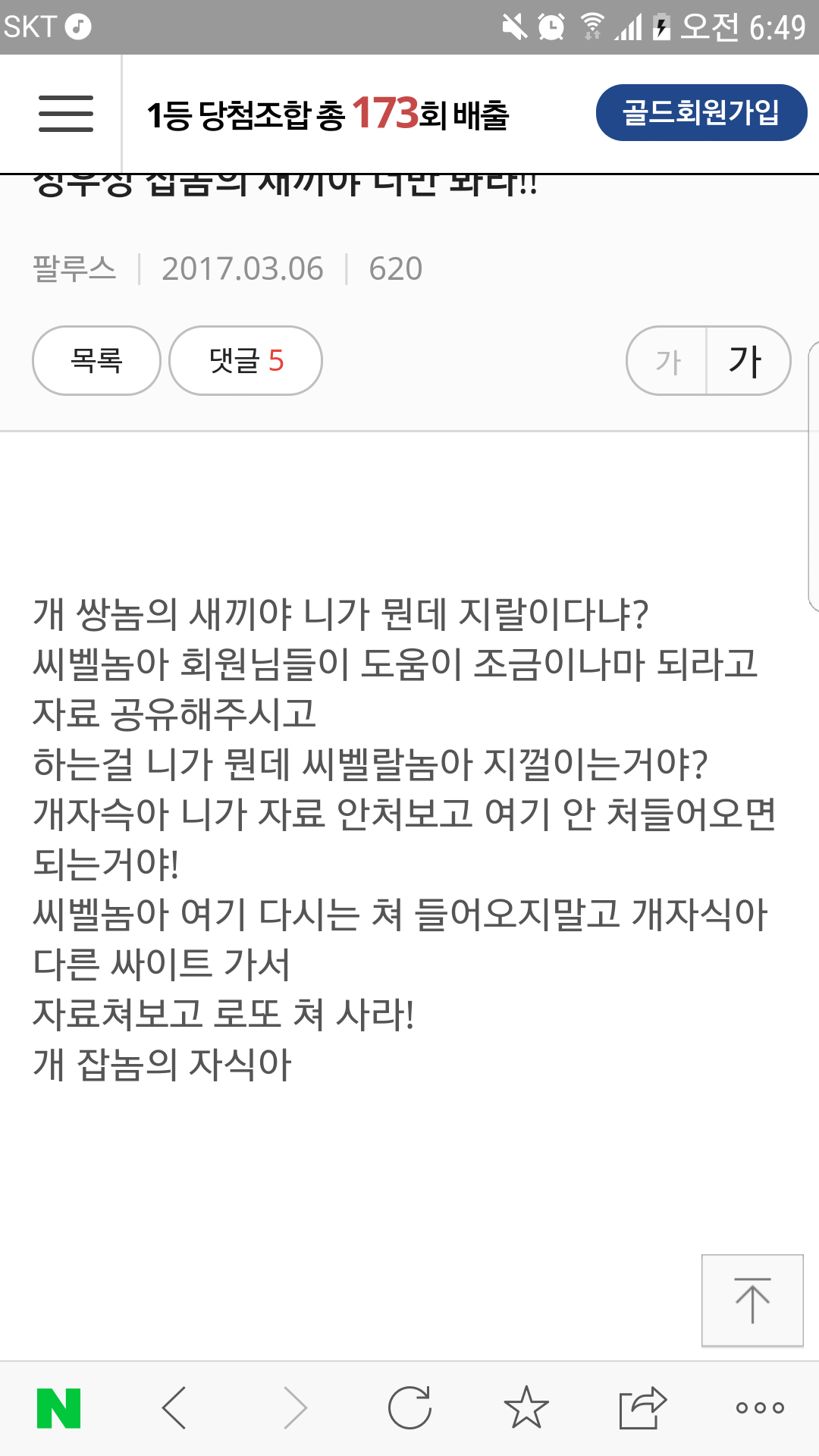819x1456 pixels.
Task: Go back to the previous page
Action: pyautogui.click(x=174, y=1408)
